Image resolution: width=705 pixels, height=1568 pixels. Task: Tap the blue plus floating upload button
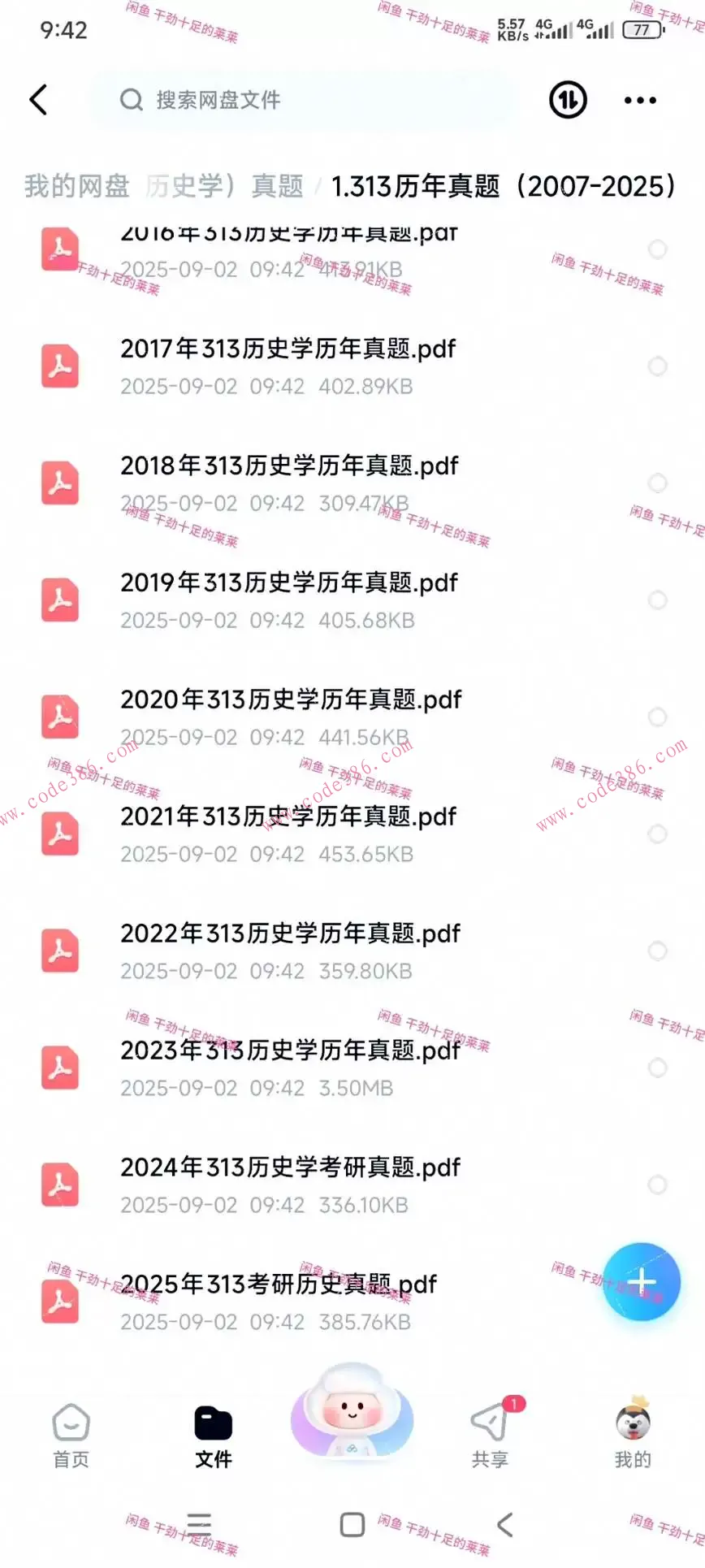click(642, 1281)
